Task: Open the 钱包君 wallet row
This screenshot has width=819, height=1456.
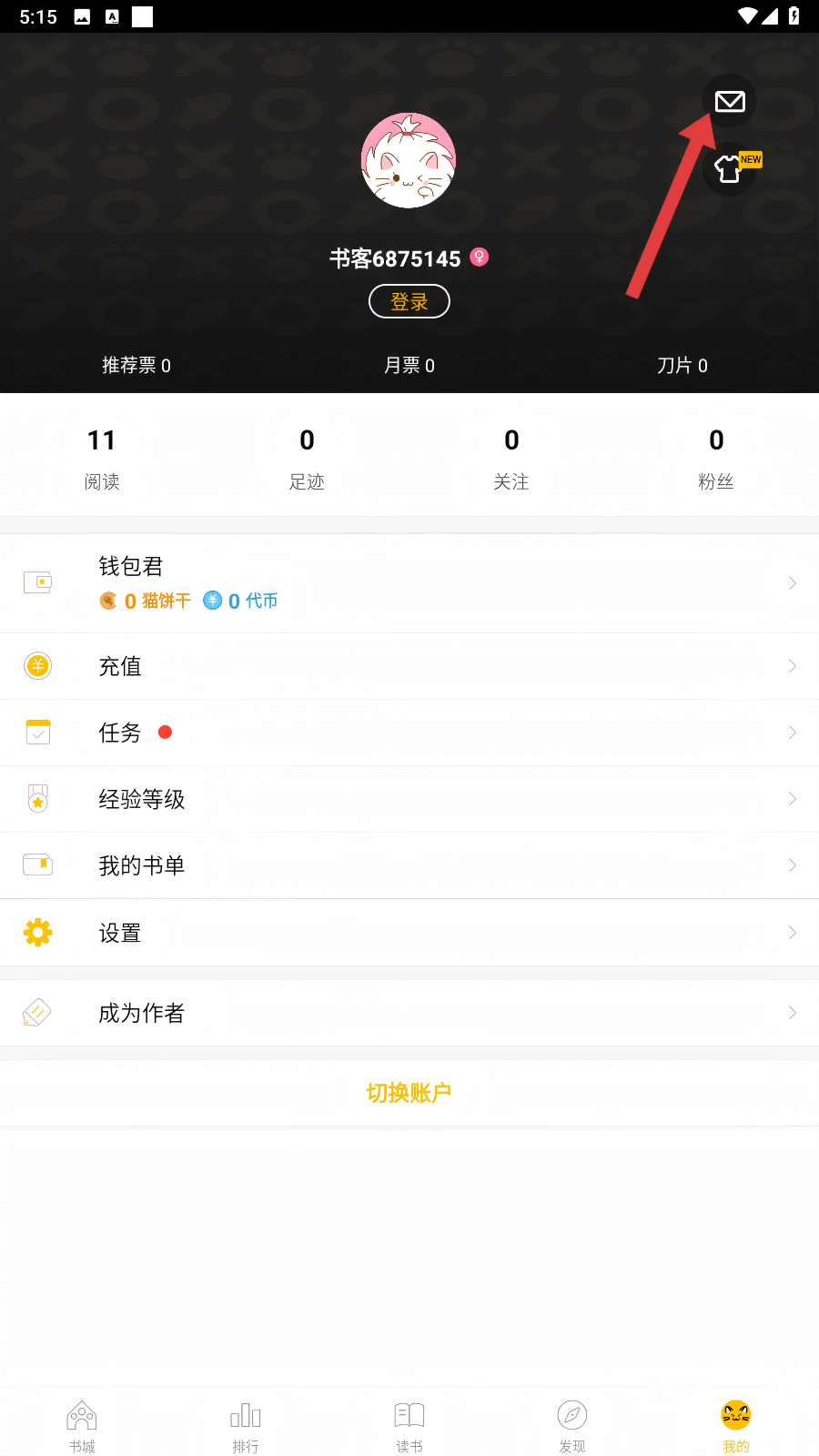Action: click(x=409, y=582)
